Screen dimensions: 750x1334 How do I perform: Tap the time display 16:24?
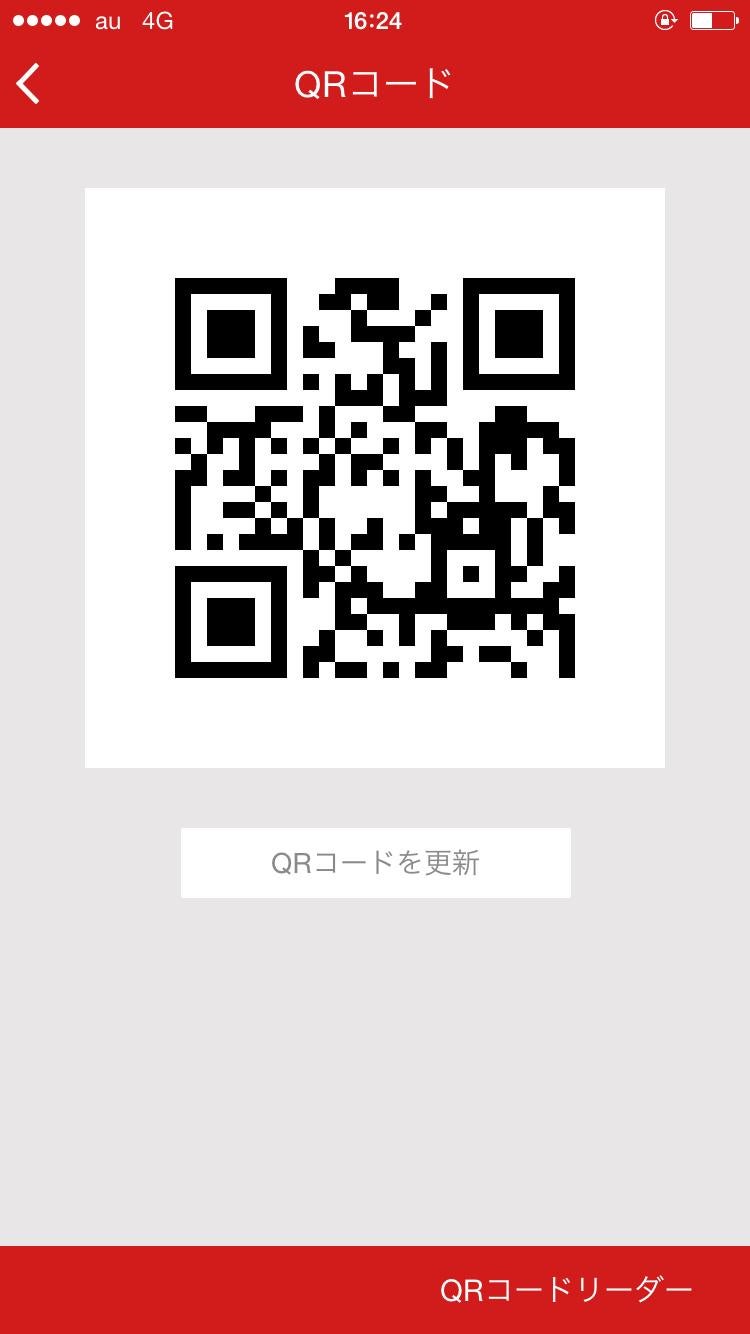click(x=374, y=20)
